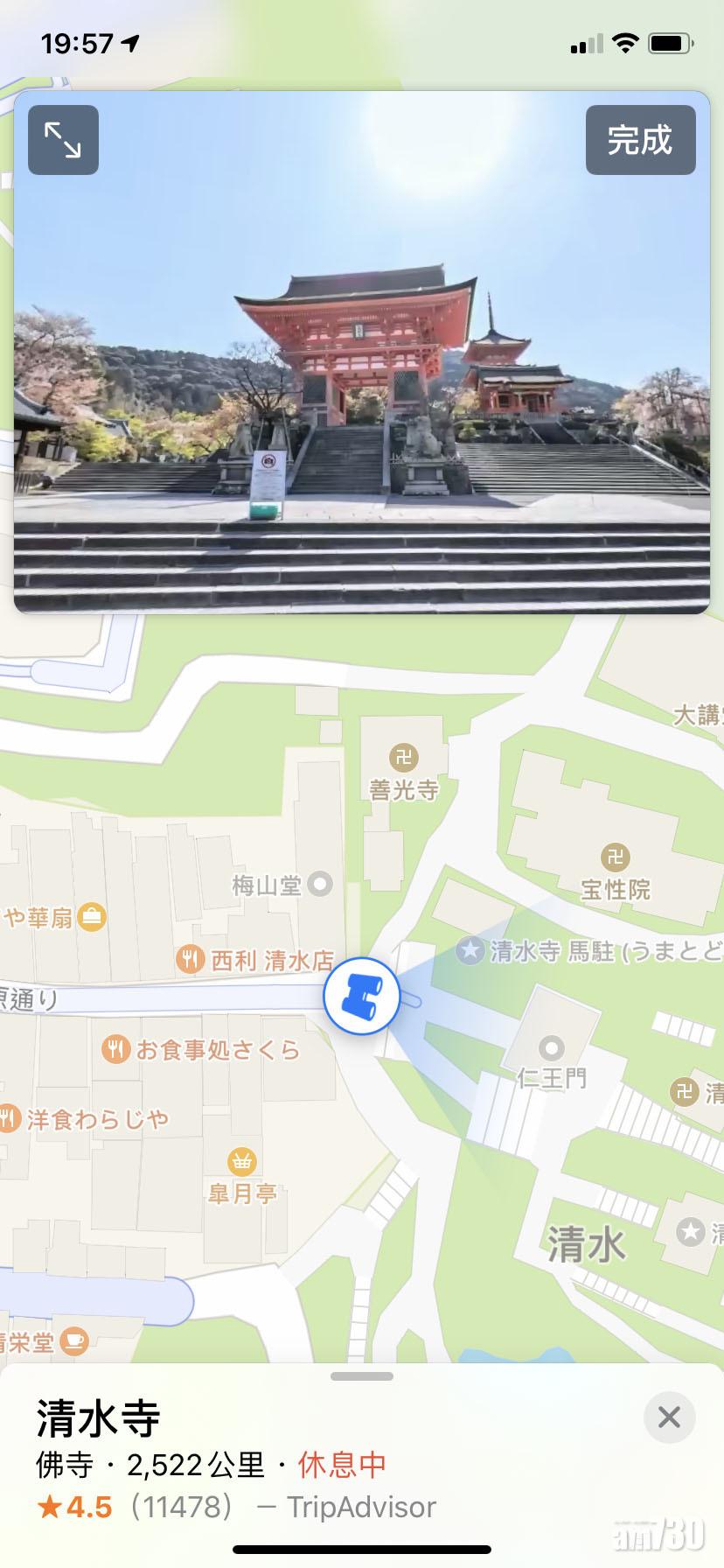The image size is (724, 1568).
Task: Select the 宝性院 temple marker
Action: pos(616,857)
